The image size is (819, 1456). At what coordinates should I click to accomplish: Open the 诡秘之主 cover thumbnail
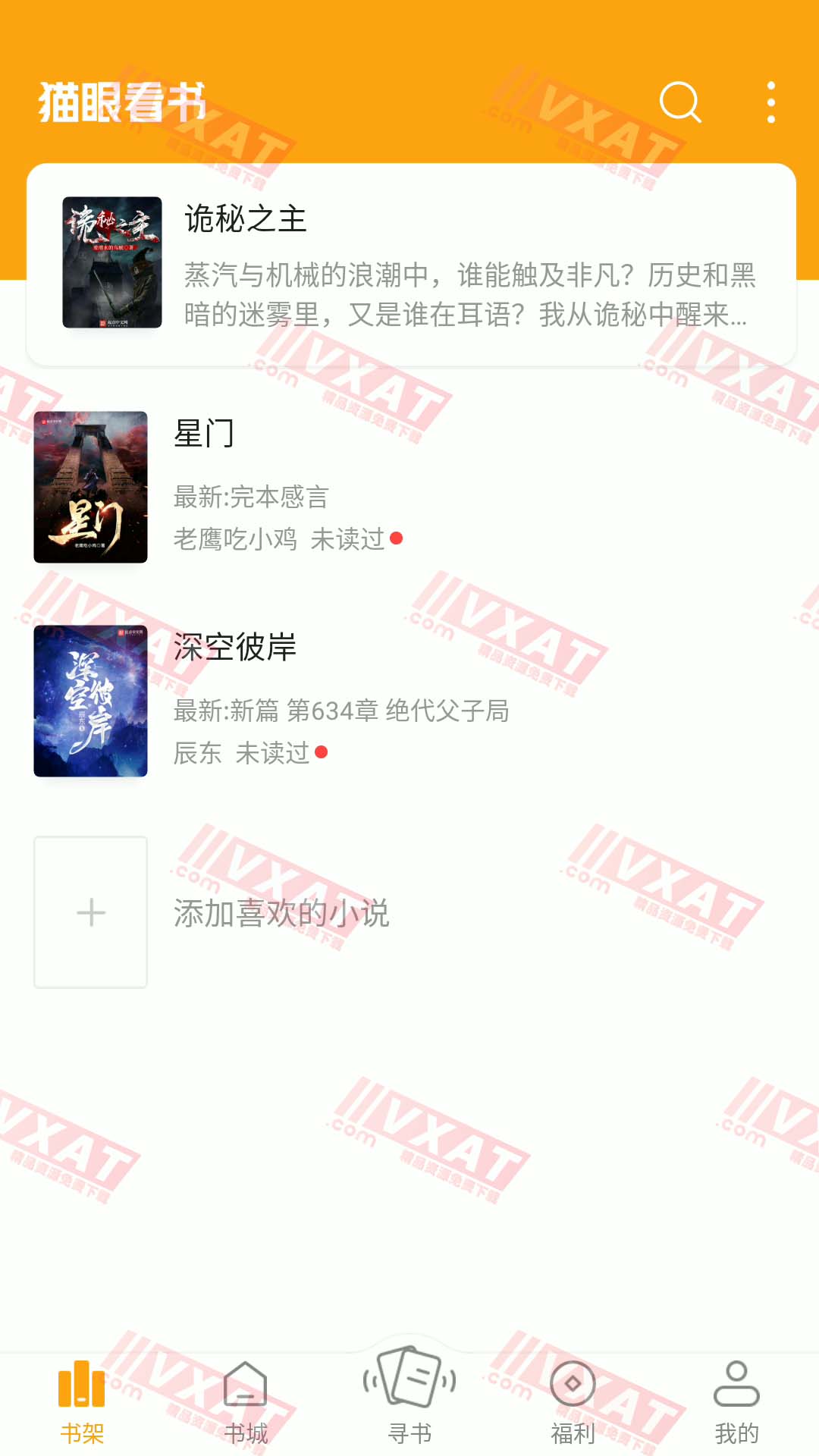(112, 262)
